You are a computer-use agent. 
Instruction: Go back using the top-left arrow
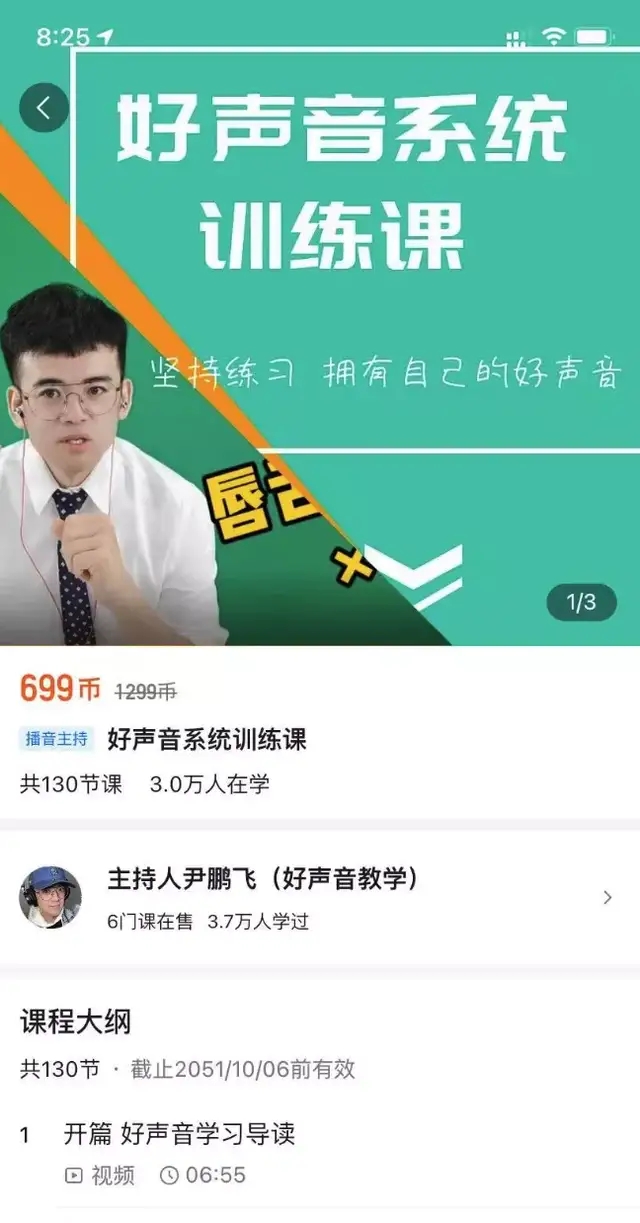tap(43, 108)
